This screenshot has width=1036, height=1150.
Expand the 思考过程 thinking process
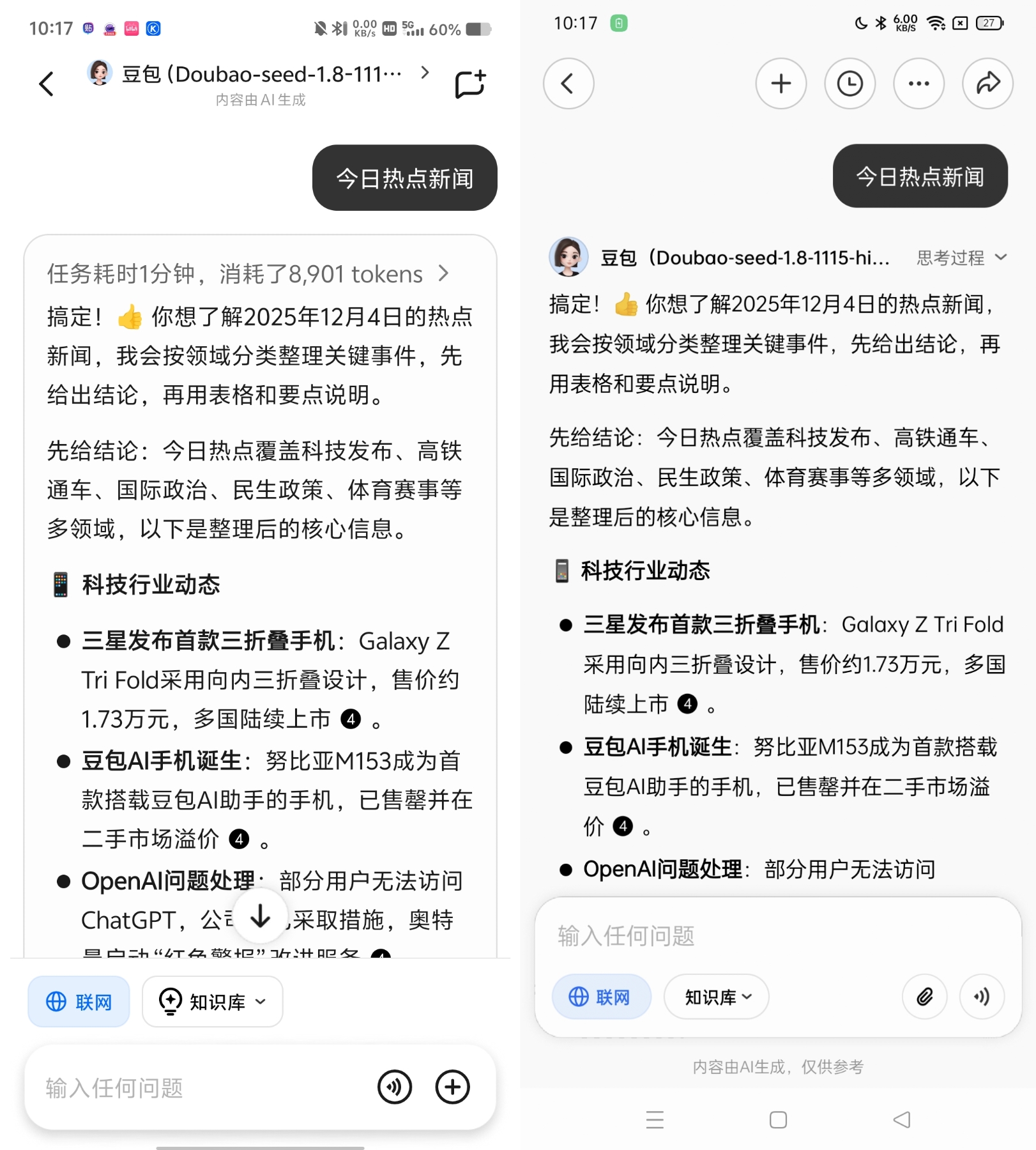(x=961, y=258)
